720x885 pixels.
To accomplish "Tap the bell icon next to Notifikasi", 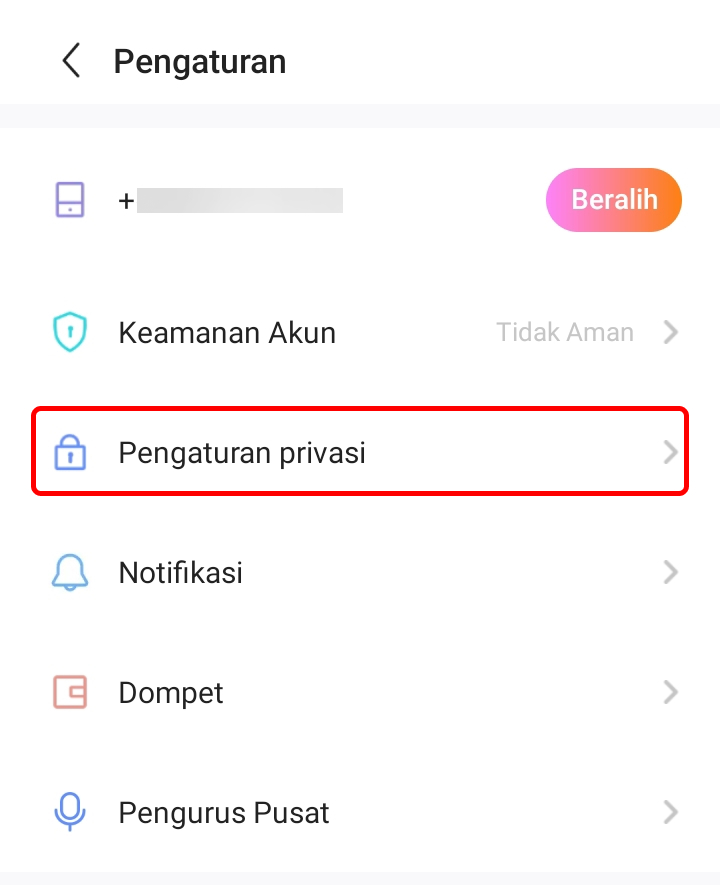I will [x=69, y=572].
